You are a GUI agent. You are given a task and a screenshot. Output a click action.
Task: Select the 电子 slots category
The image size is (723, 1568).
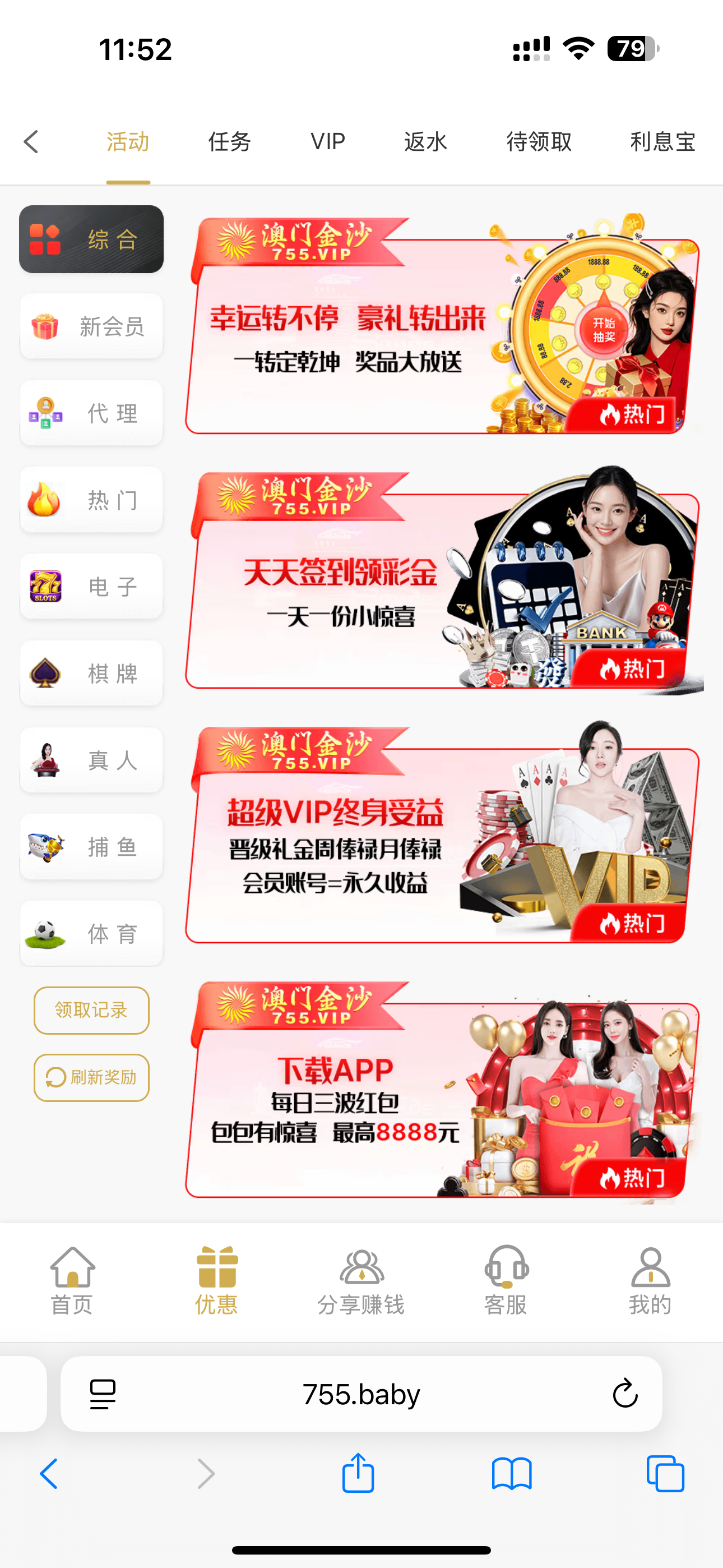click(x=91, y=587)
